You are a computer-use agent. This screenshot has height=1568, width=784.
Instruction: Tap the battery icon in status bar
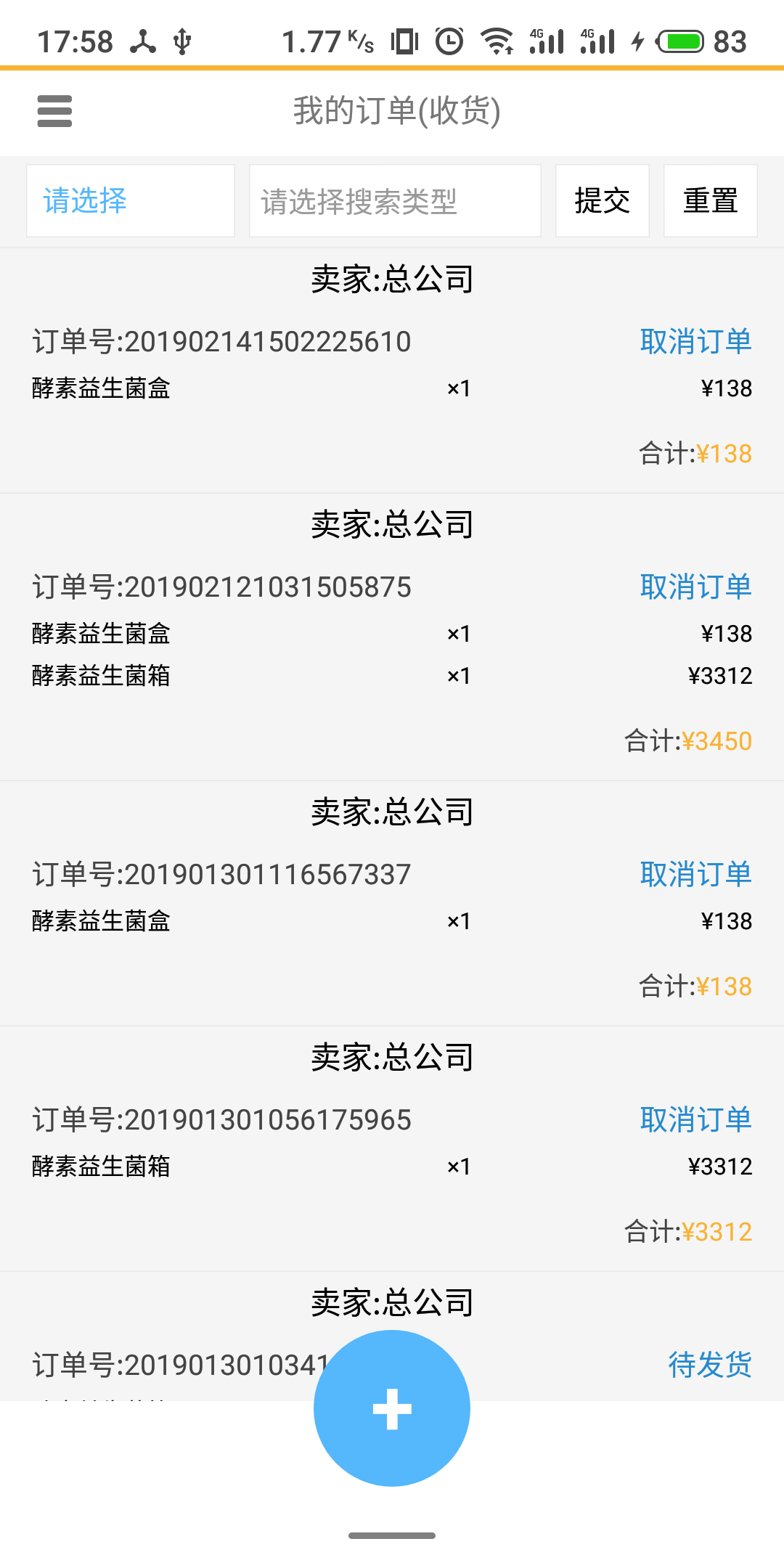[679, 41]
